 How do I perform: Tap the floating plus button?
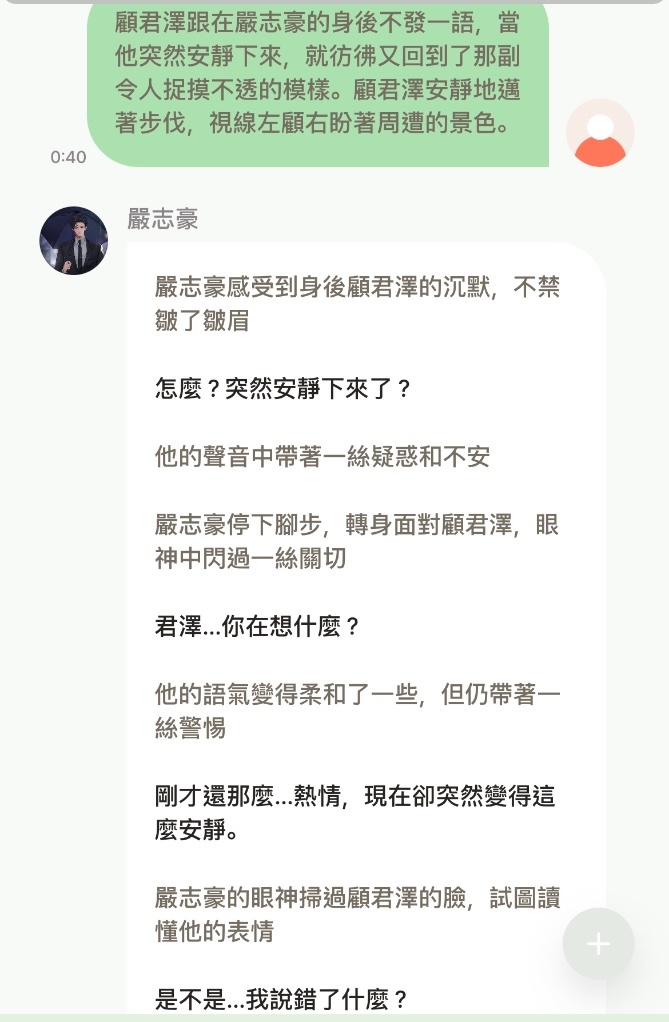tap(598, 943)
